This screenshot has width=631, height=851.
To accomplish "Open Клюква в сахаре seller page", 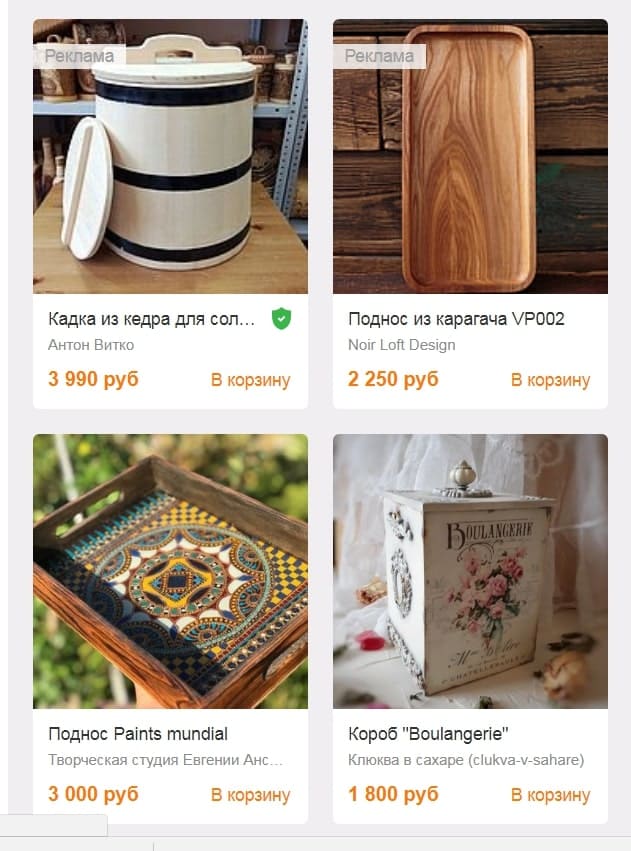I will point(466,760).
